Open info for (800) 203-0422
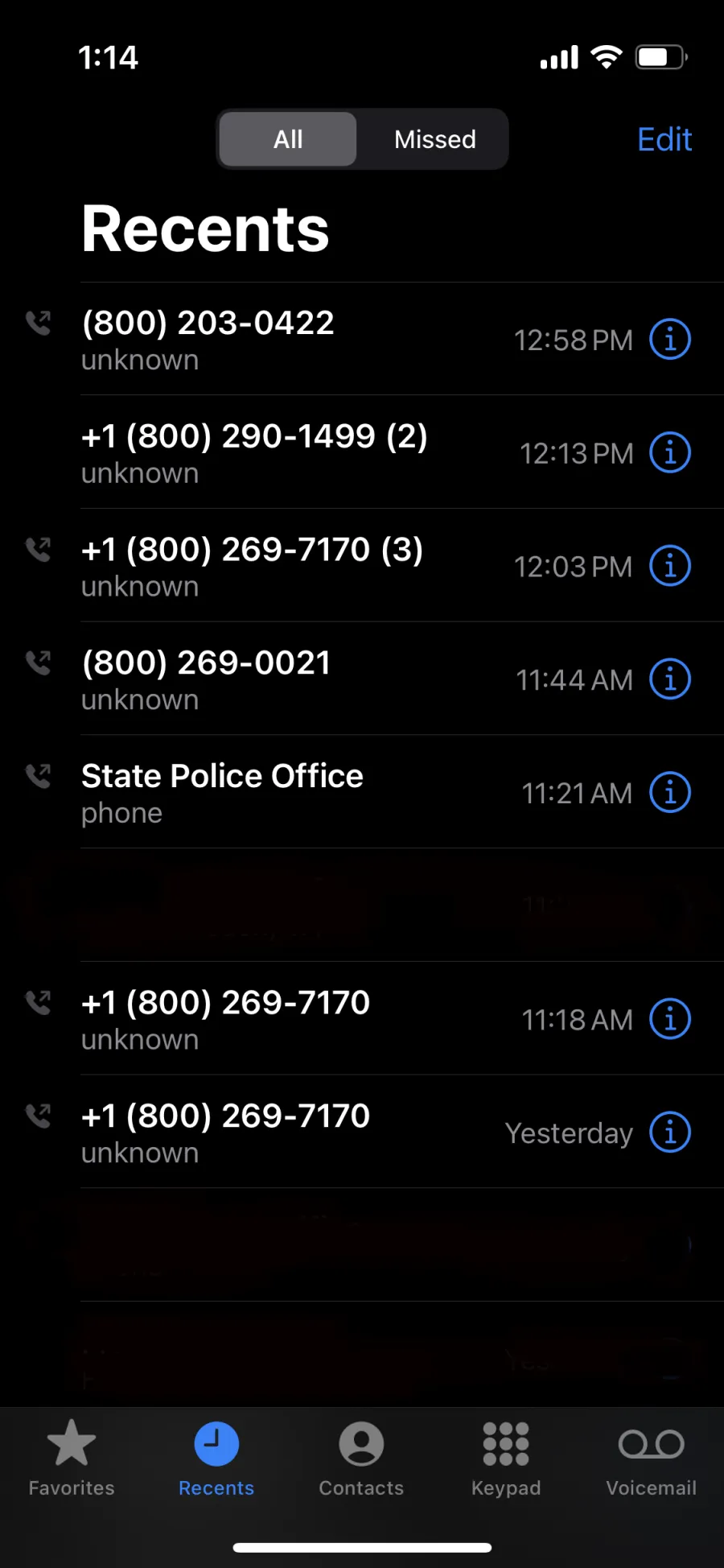 (670, 339)
